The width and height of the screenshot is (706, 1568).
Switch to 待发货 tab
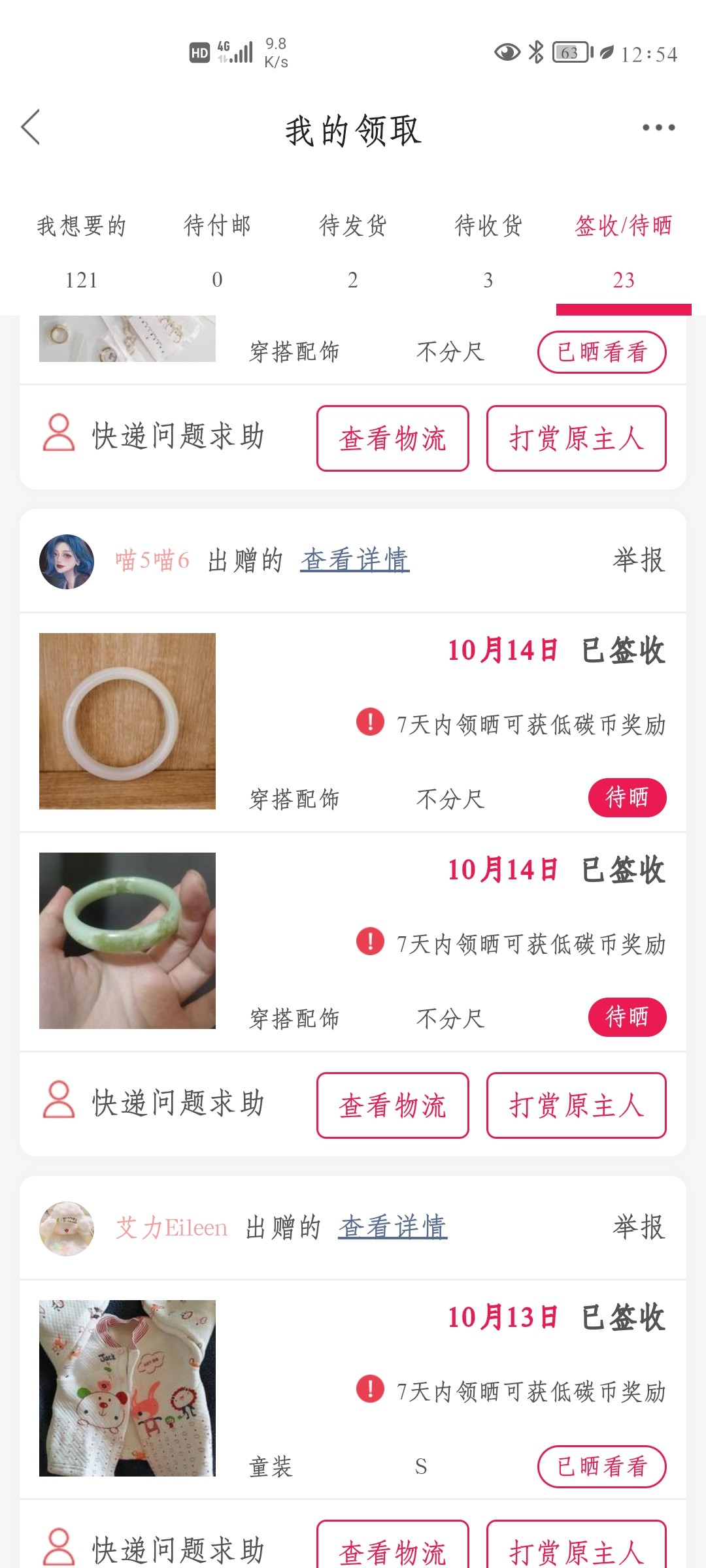click(x=353, y=252)
